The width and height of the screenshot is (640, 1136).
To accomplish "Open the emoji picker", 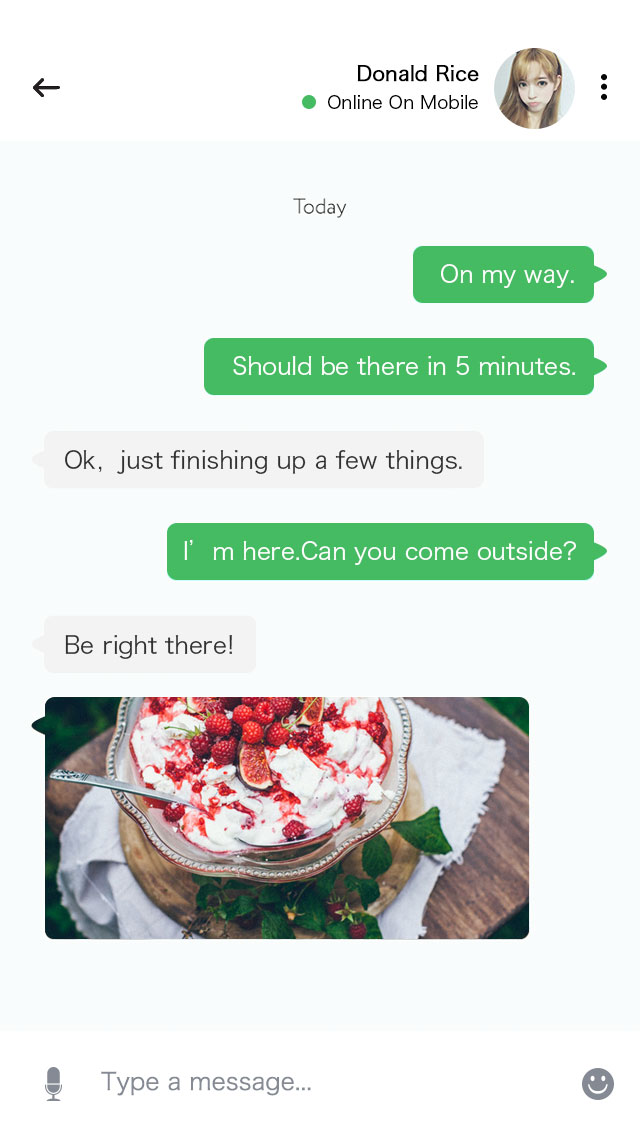I will coord(598,1084).
